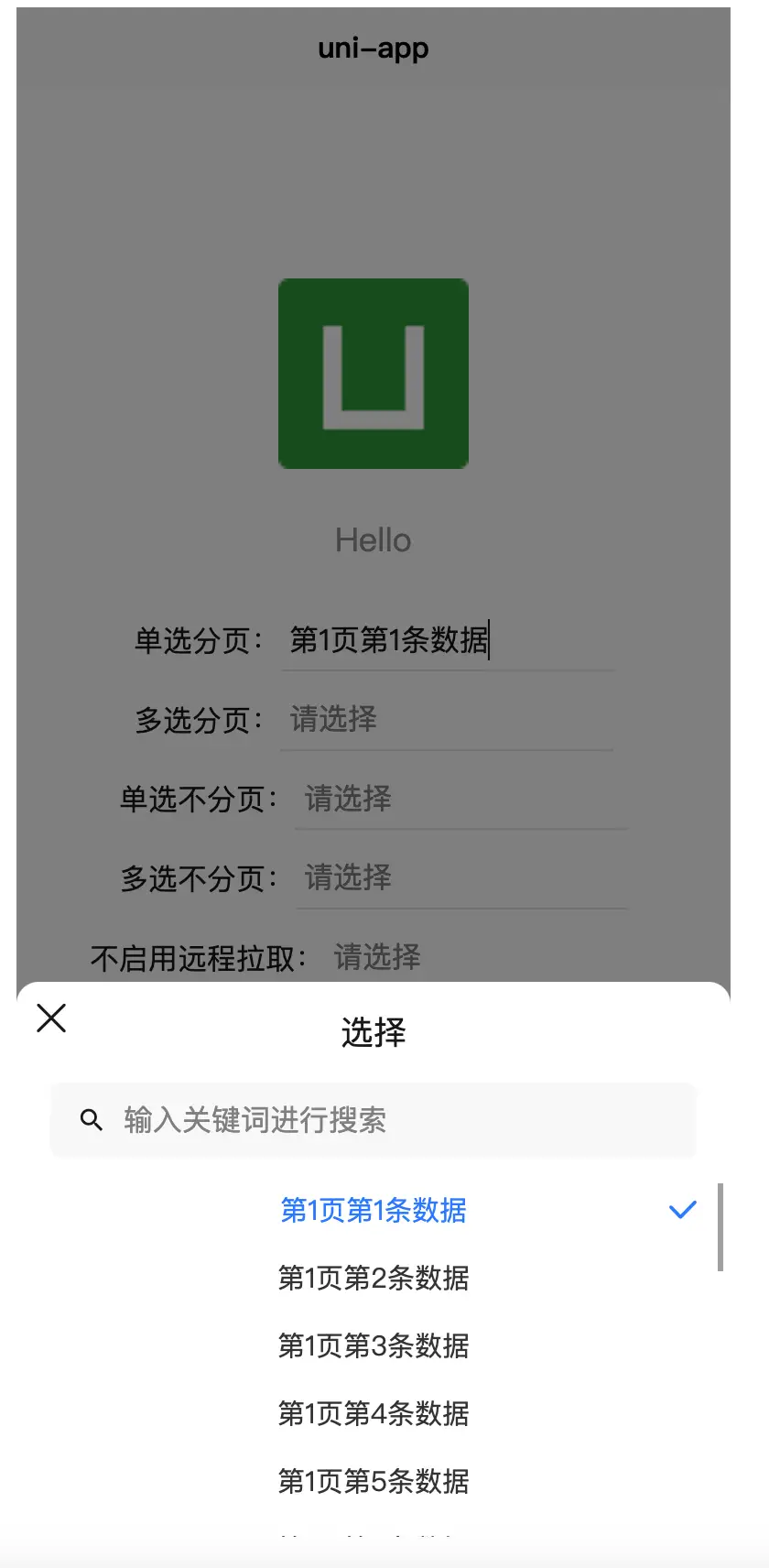Select the 第1页第4条数据 option

point(374,1413)
